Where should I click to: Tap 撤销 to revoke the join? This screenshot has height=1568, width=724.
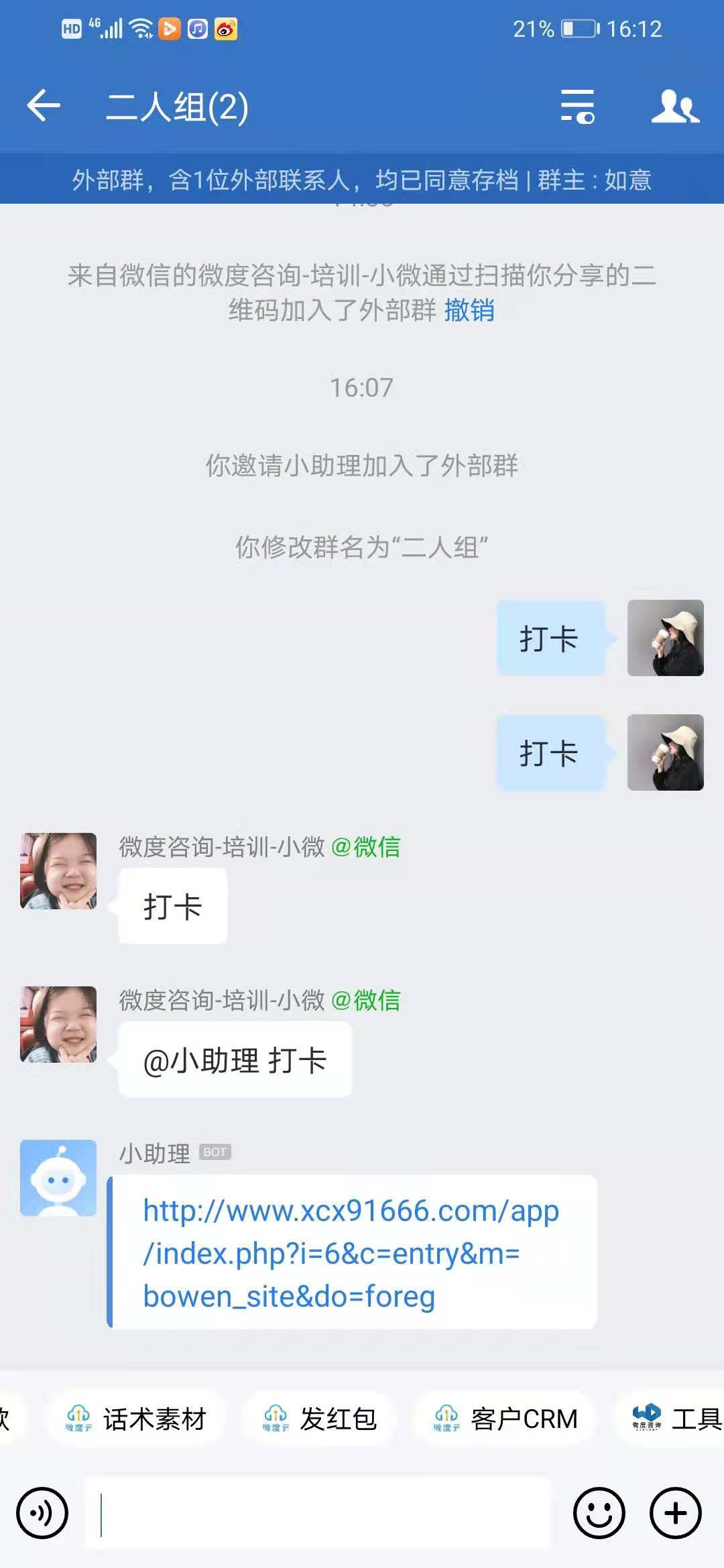pyautogui.click(x=469, y=310)
